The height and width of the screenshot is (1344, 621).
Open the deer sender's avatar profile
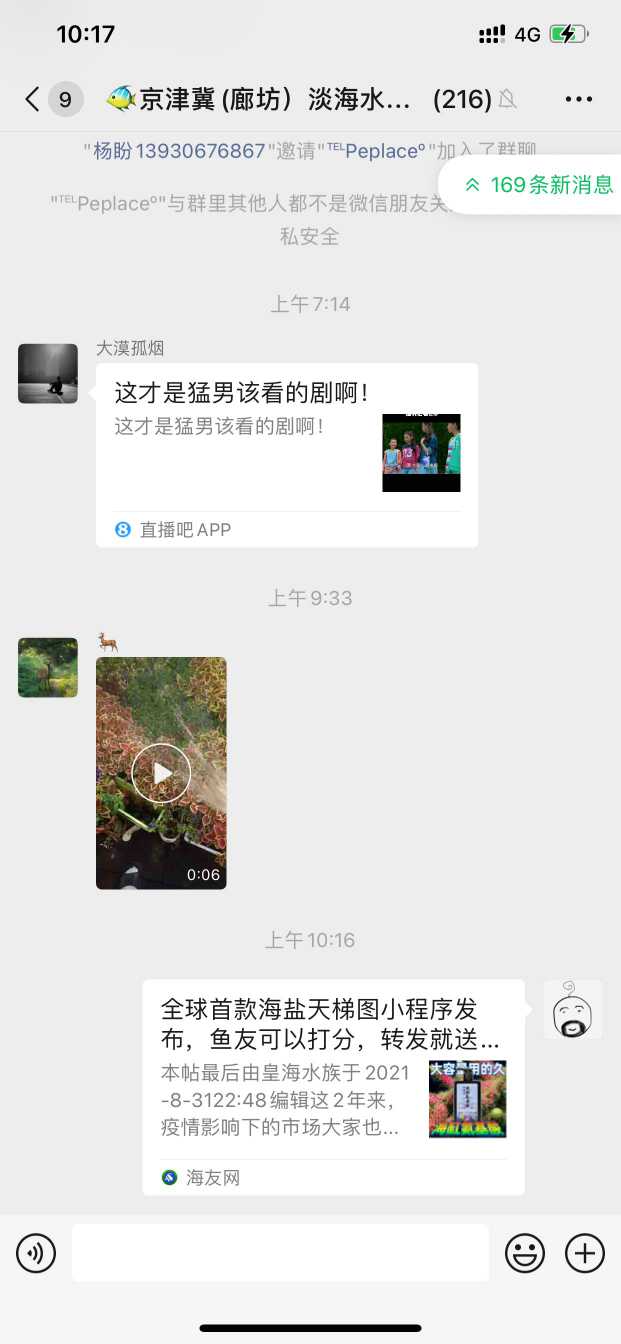[48, 668]
